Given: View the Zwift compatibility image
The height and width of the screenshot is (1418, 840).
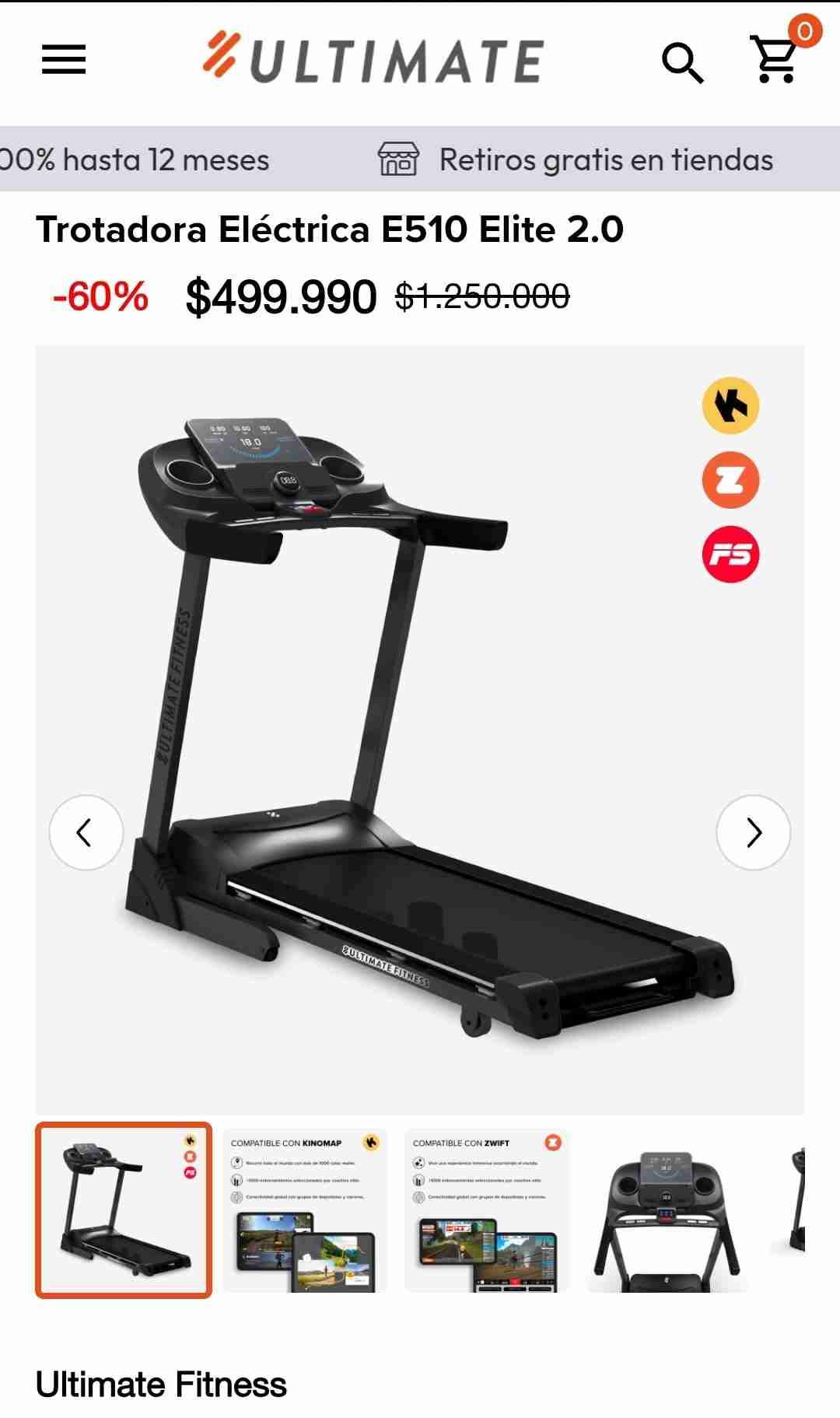Looking at the screenshot, I should click(x=487, y=1210).
